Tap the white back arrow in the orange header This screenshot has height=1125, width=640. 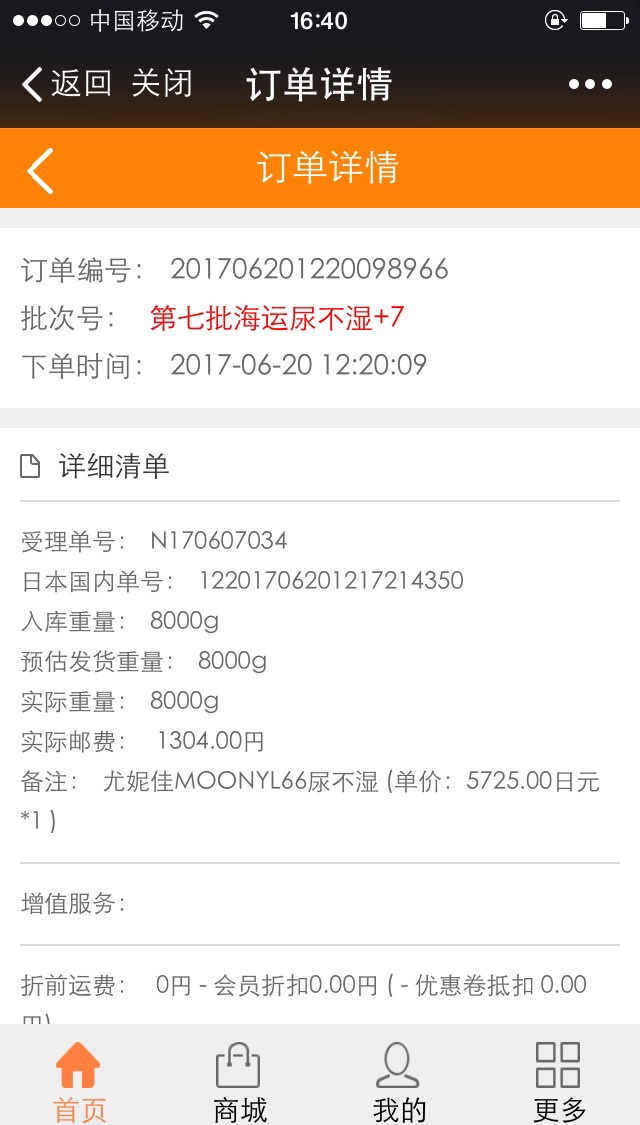click(x=40, y=169)
